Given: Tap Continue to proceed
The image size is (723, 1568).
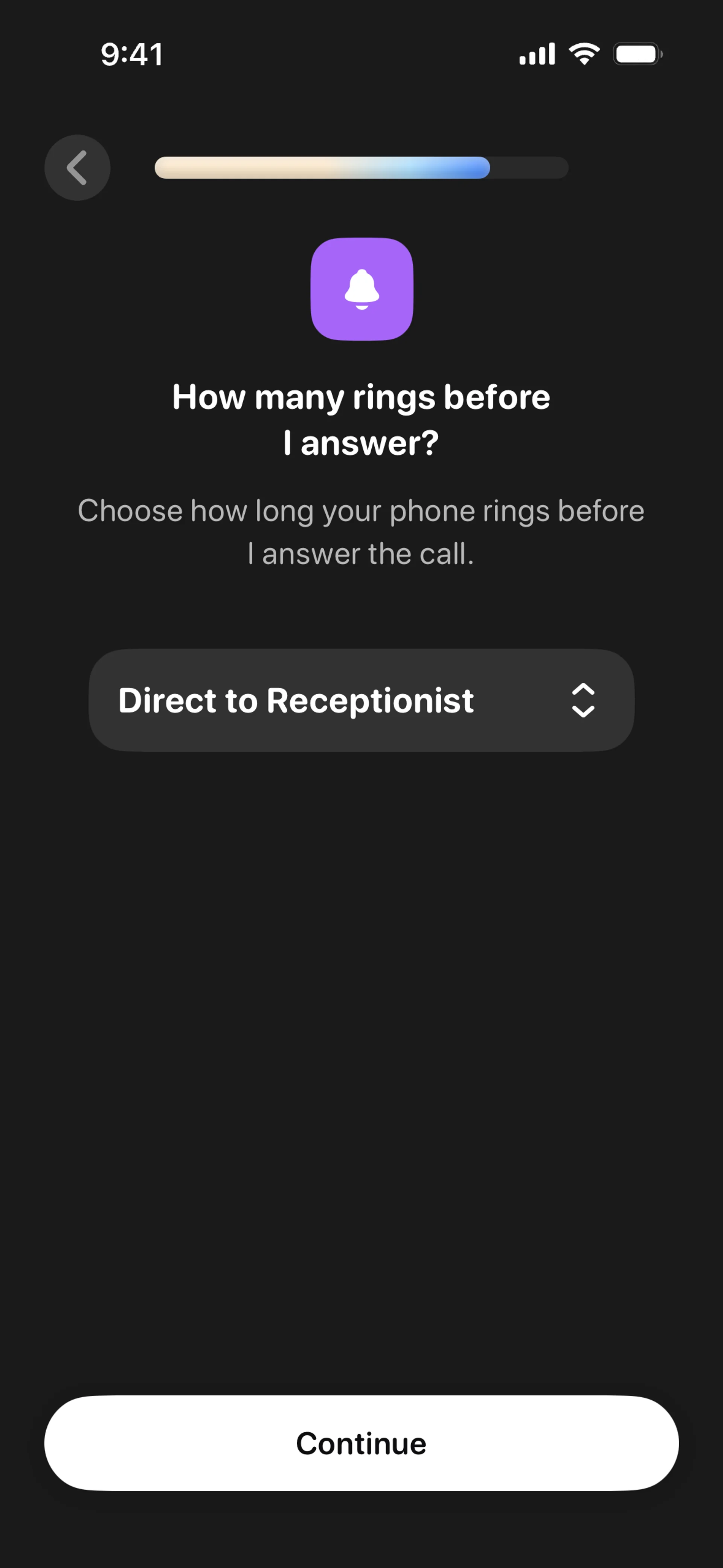Looking at the screenshot, I should (361, 1443).
